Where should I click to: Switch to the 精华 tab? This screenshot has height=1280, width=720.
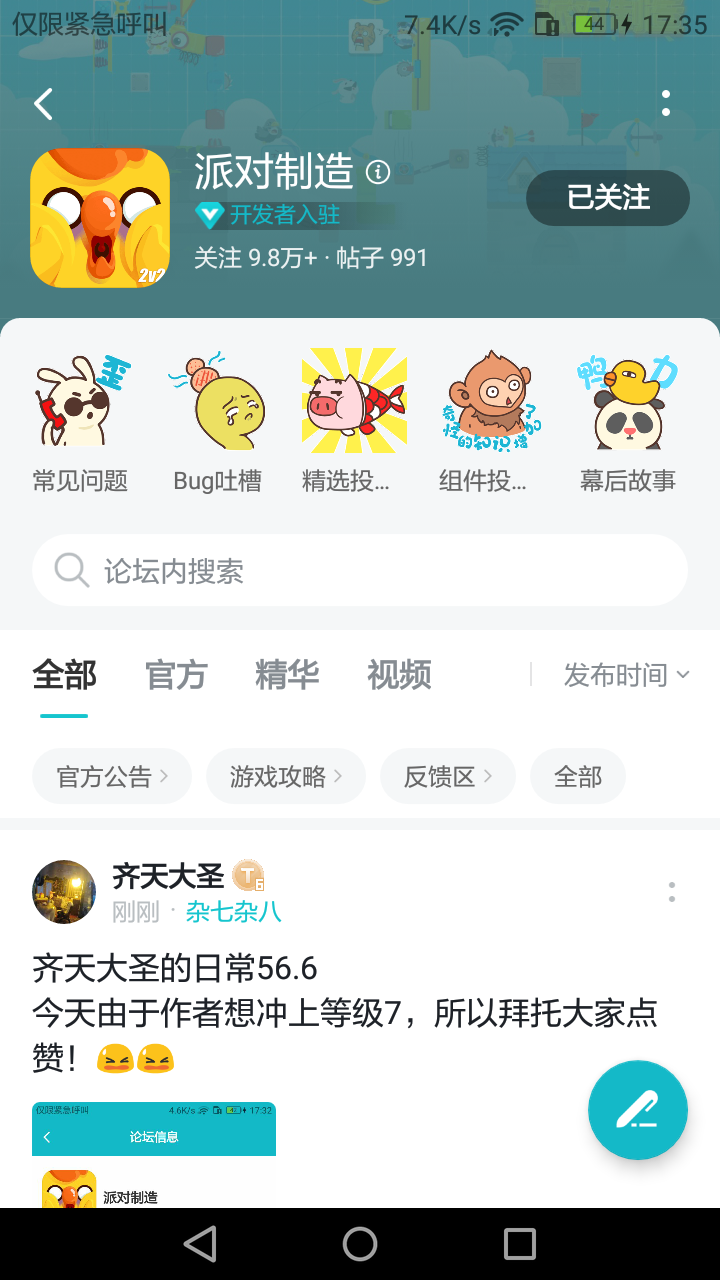287,676
